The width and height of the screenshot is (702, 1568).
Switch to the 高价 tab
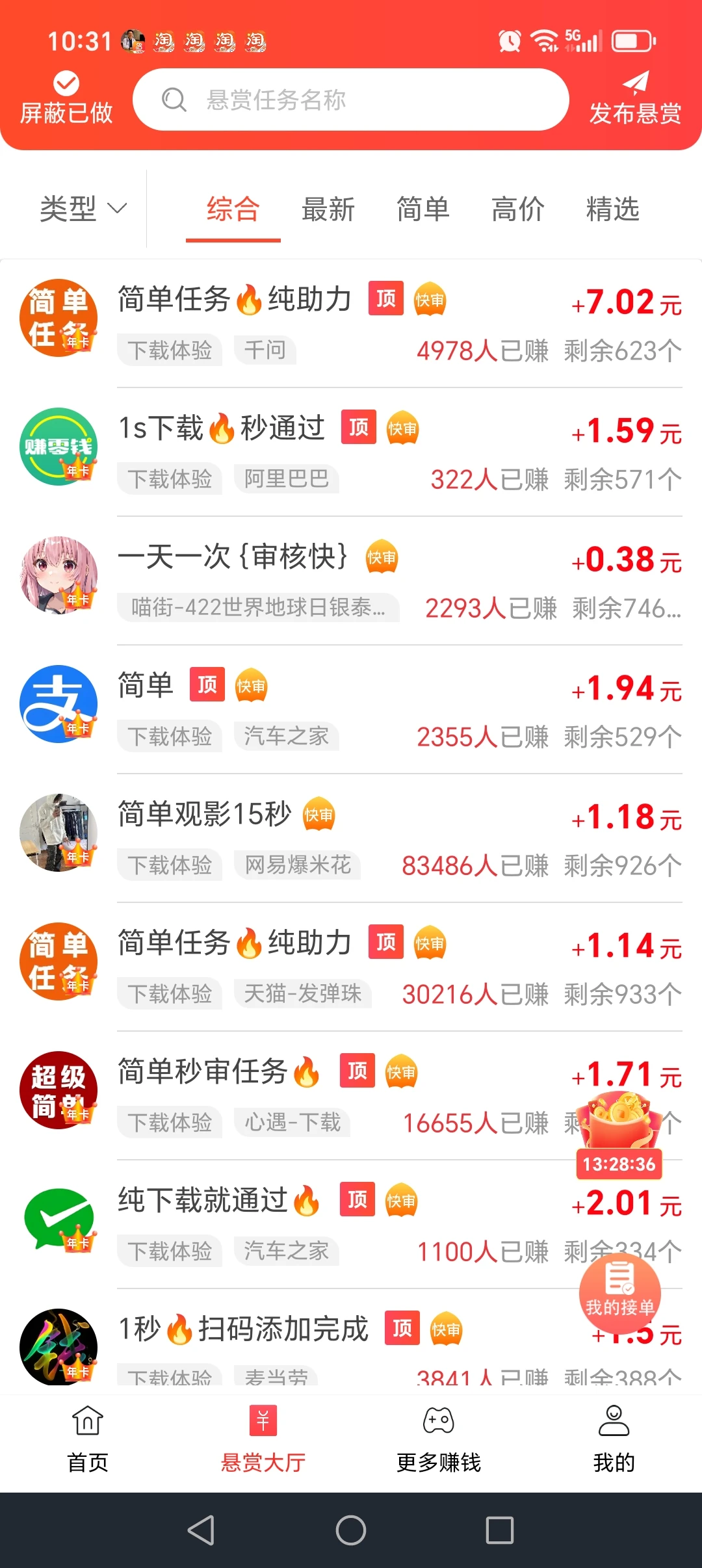[517, 209]
